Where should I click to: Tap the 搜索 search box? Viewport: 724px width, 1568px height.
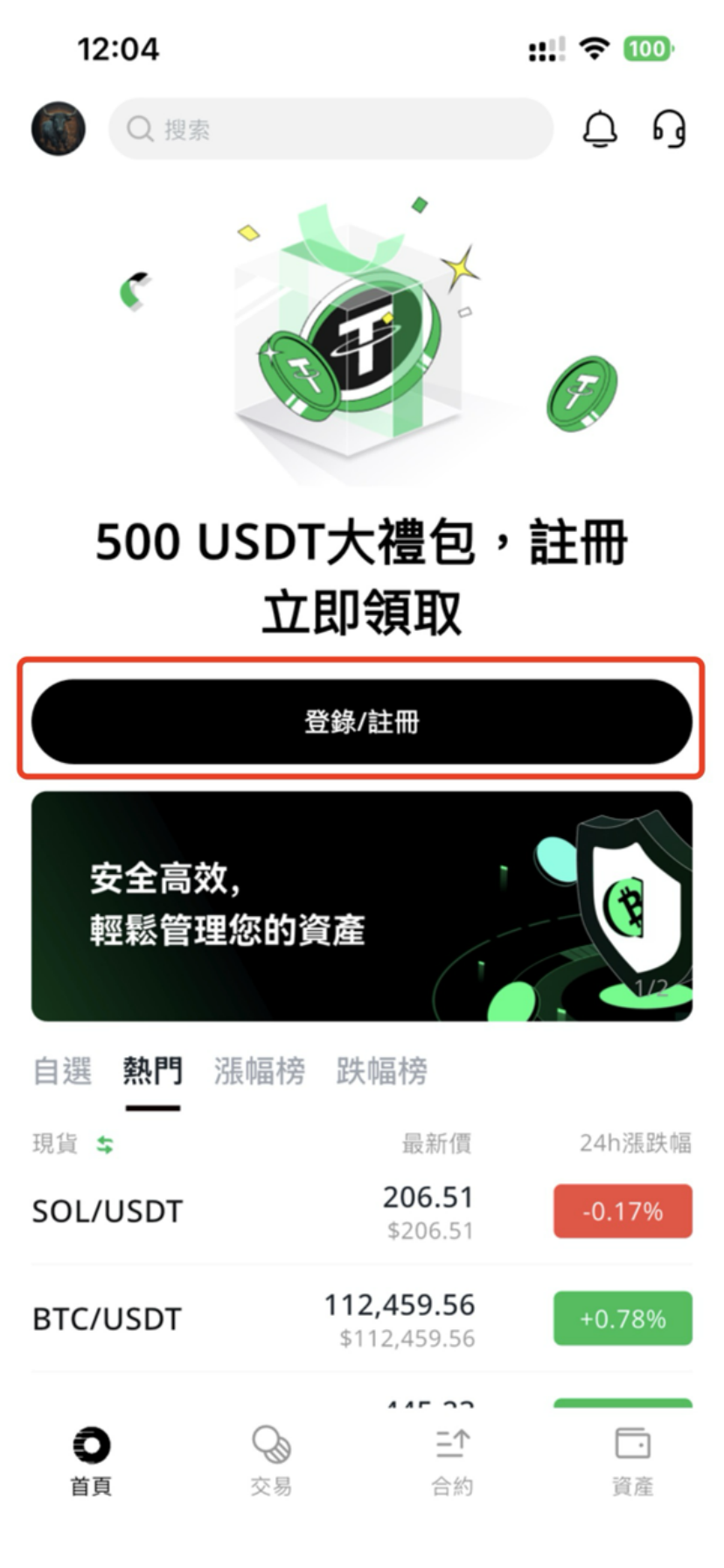click(x=331, y=129)
